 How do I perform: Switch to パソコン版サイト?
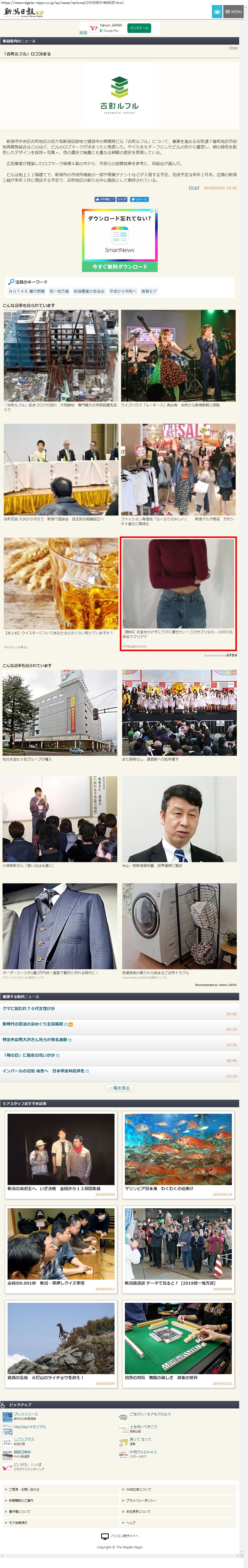pyautogui.click(x=124, y=1536)
